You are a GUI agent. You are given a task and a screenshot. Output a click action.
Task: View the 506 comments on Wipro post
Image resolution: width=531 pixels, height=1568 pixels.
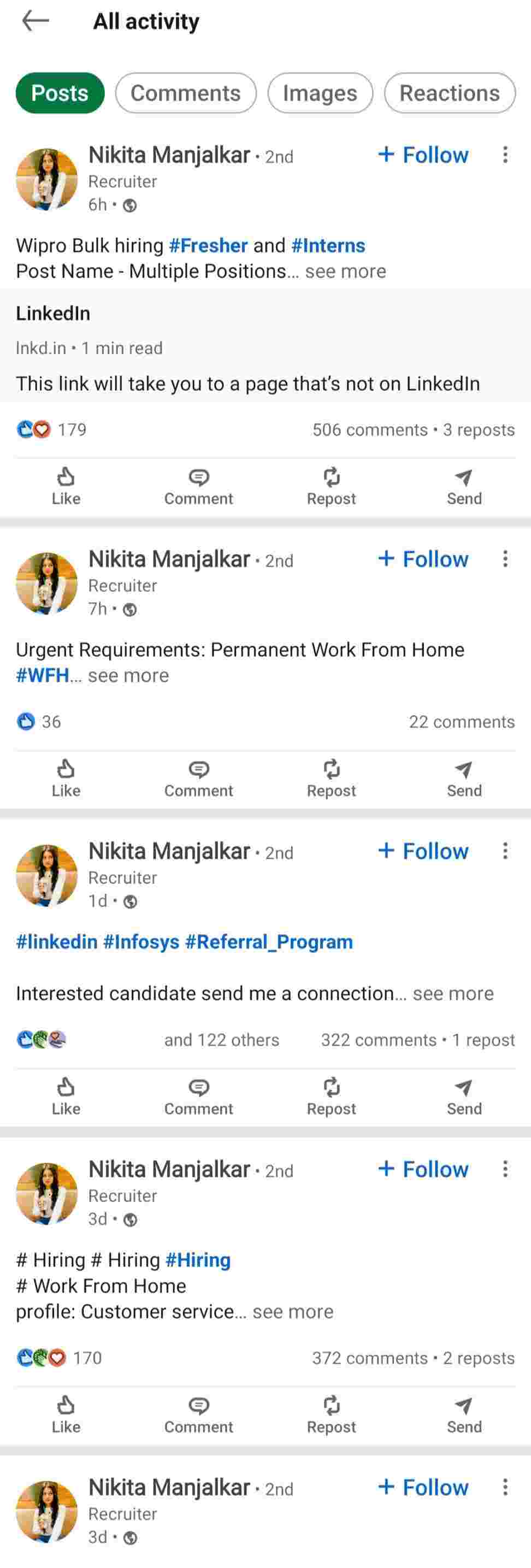pos(370,430)
